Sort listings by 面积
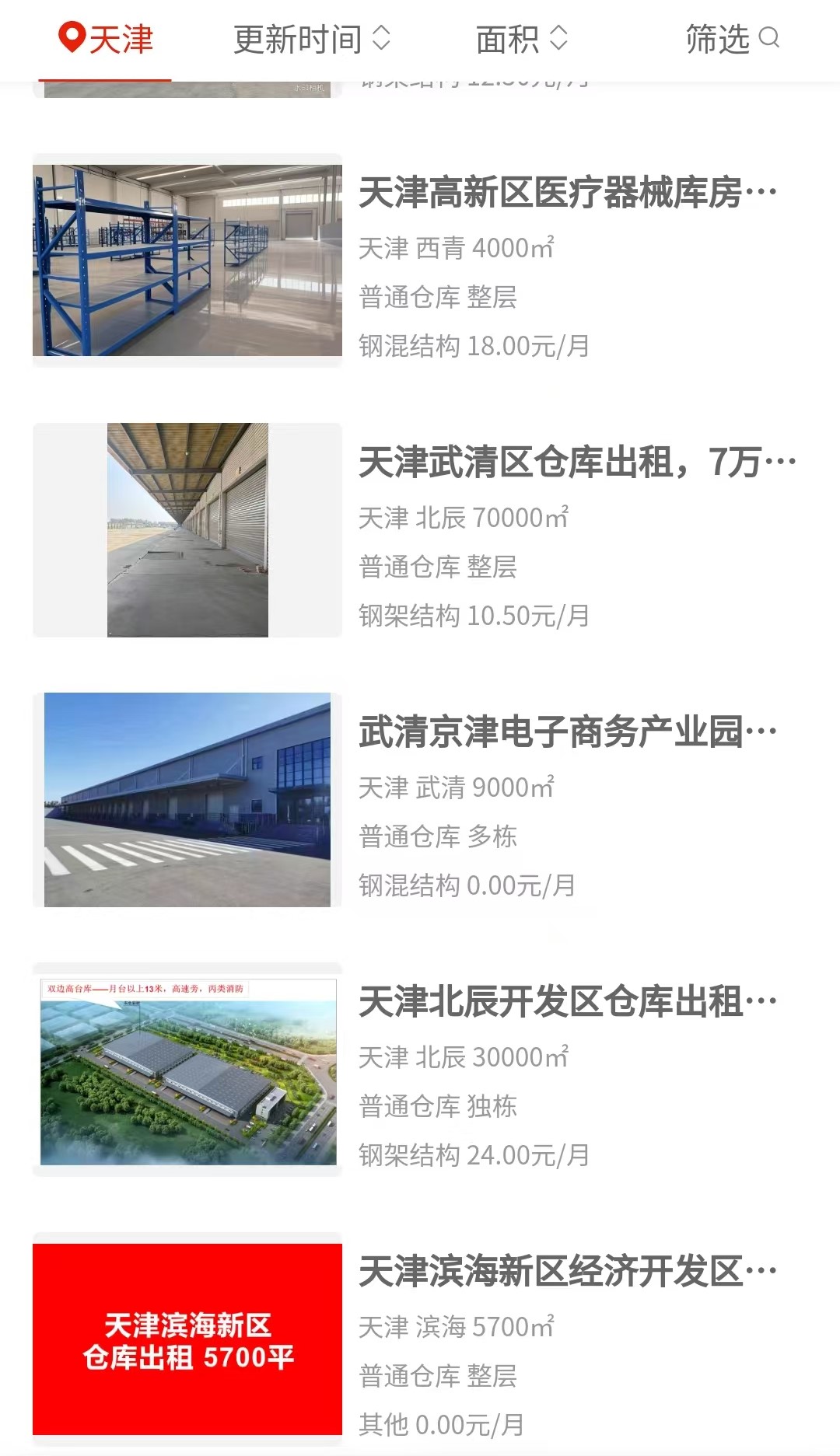This screenshot has height=1456, width=840. click(x=522, y=39)
